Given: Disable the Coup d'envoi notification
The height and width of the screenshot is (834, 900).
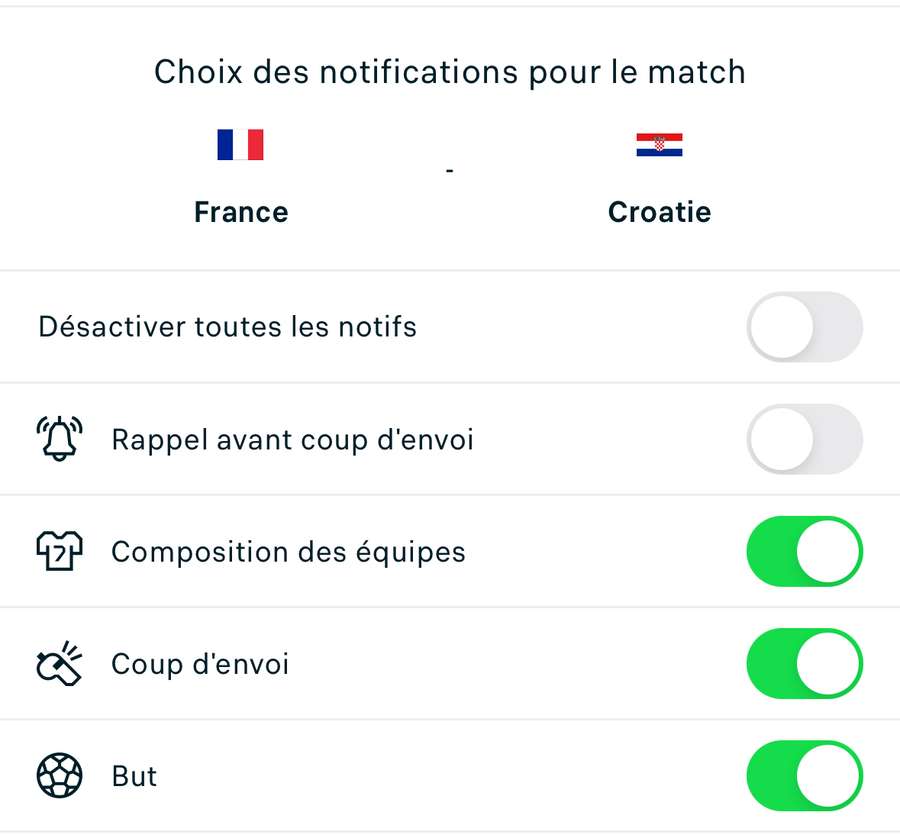Looking at the screenshot, I should [x=804, y=663].
